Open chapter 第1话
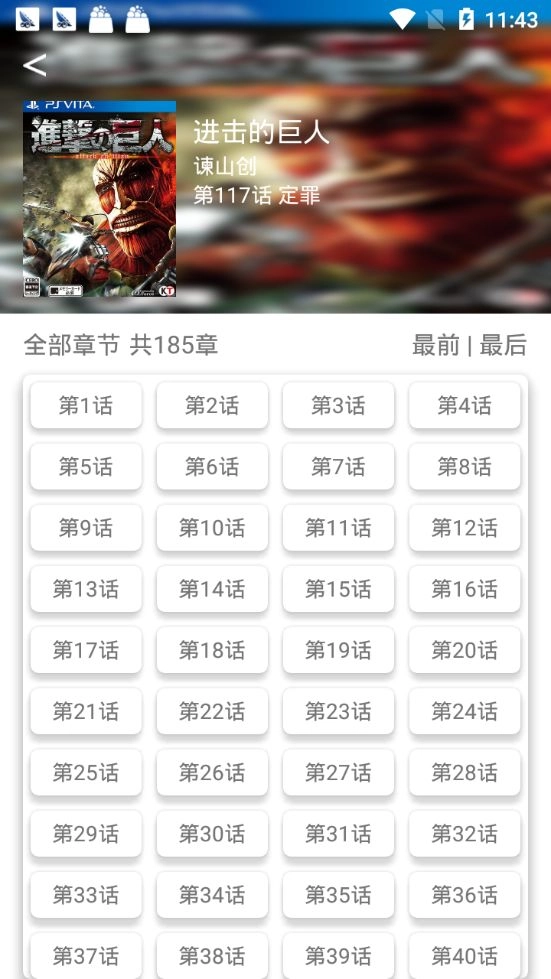The height and width of the screenshot is (979, 551). click(86, 405)
